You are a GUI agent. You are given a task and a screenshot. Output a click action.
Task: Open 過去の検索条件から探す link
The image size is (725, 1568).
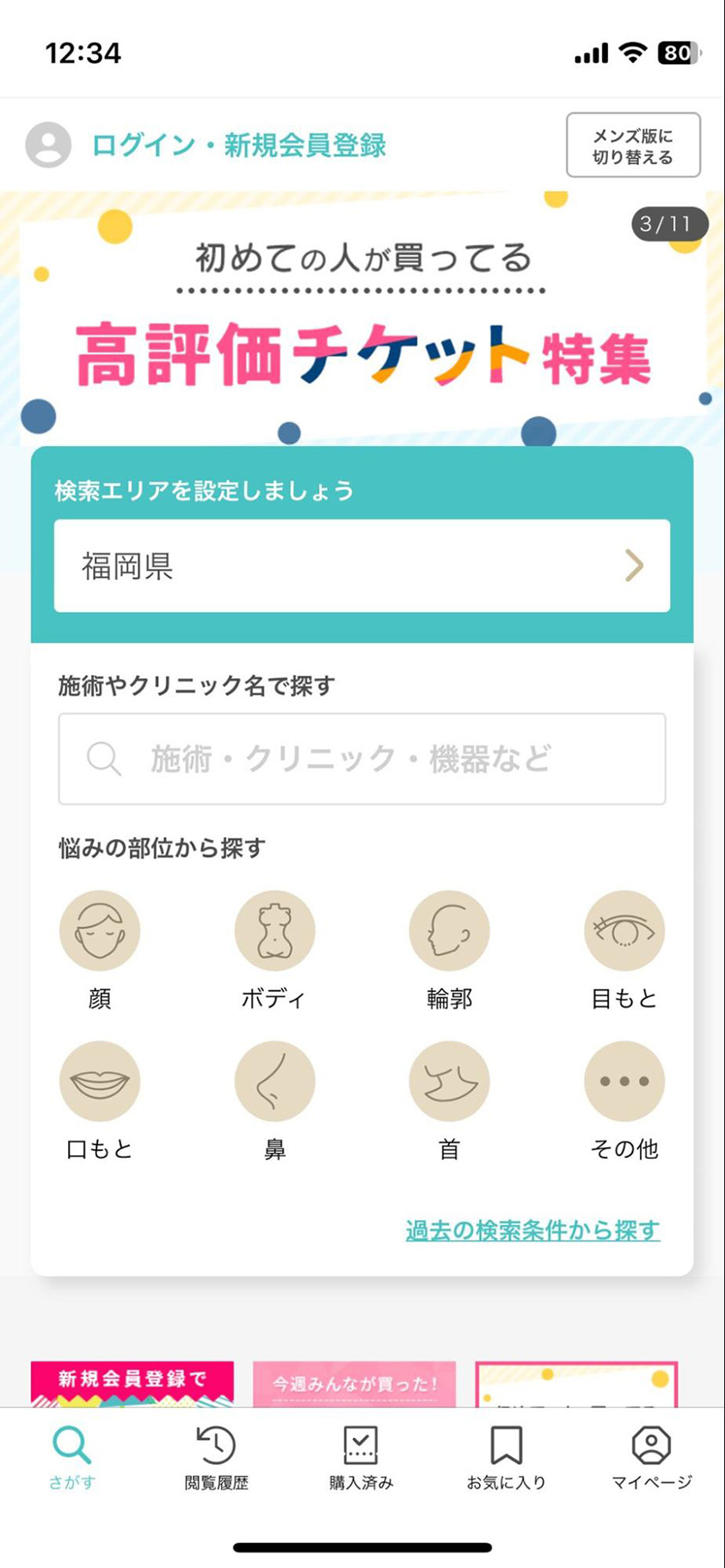tap(532, 1230)
